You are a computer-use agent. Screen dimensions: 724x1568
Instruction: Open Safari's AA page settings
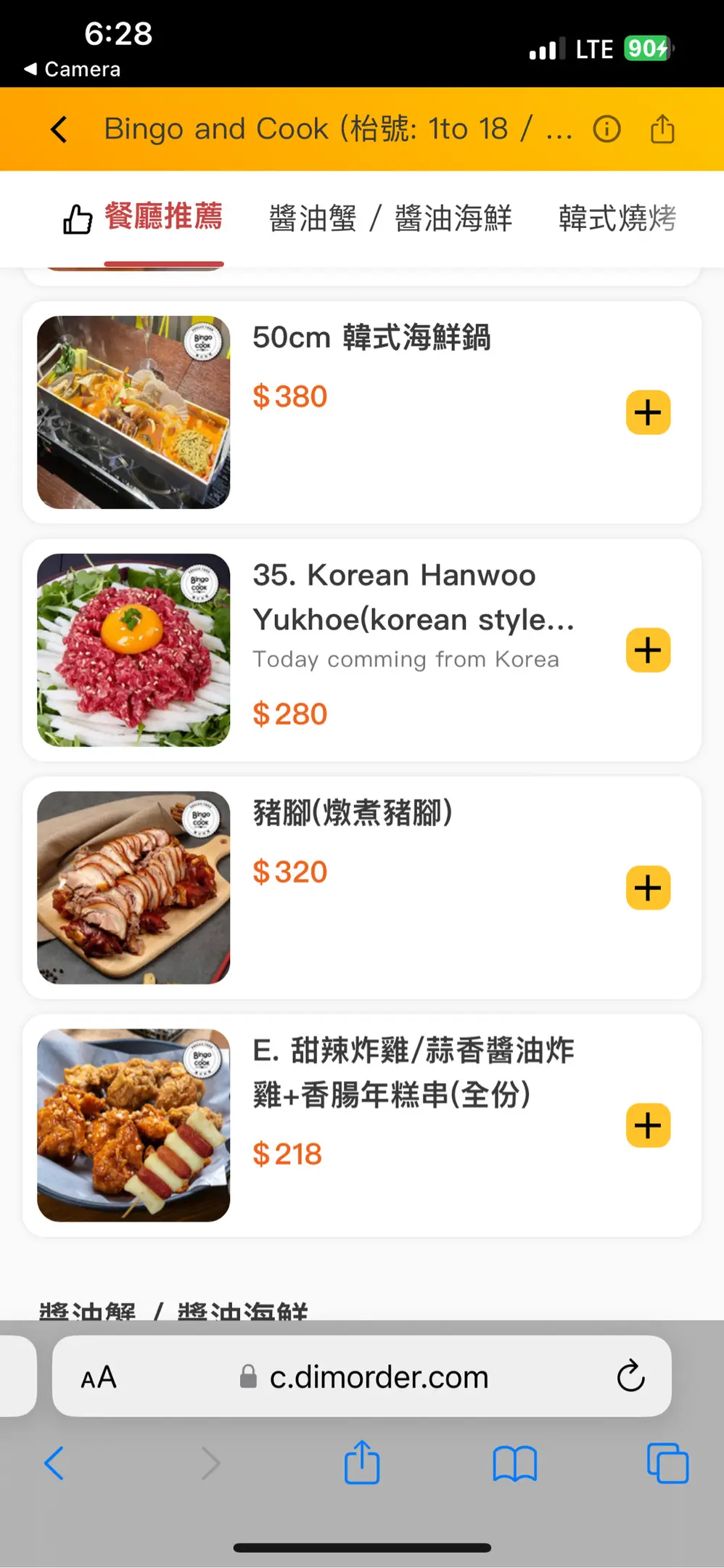pos(99,1377)
